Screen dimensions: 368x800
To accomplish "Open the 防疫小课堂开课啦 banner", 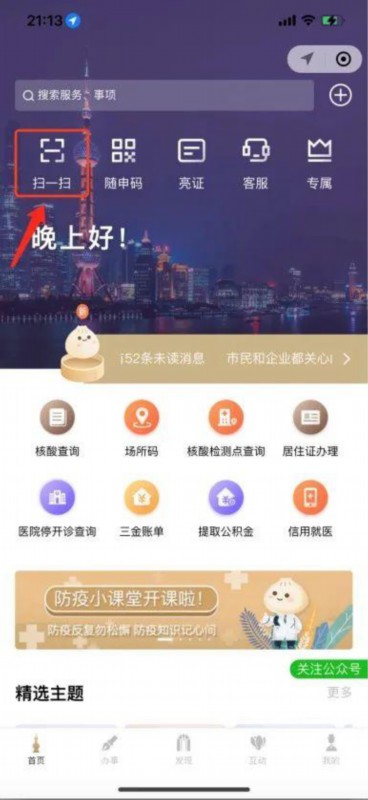I will tap(184, 610).
